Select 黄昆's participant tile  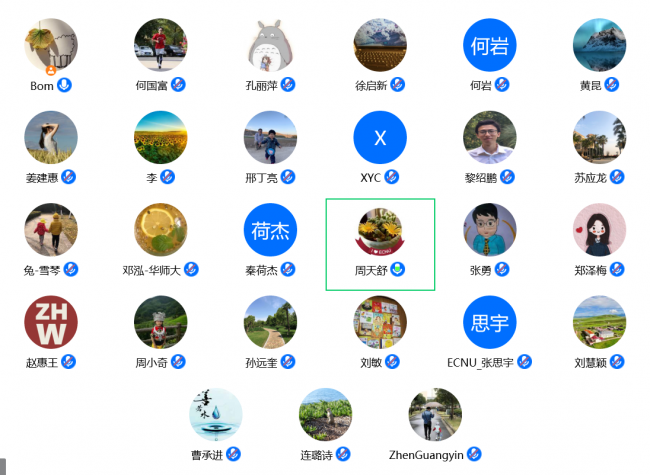[599, 45]
